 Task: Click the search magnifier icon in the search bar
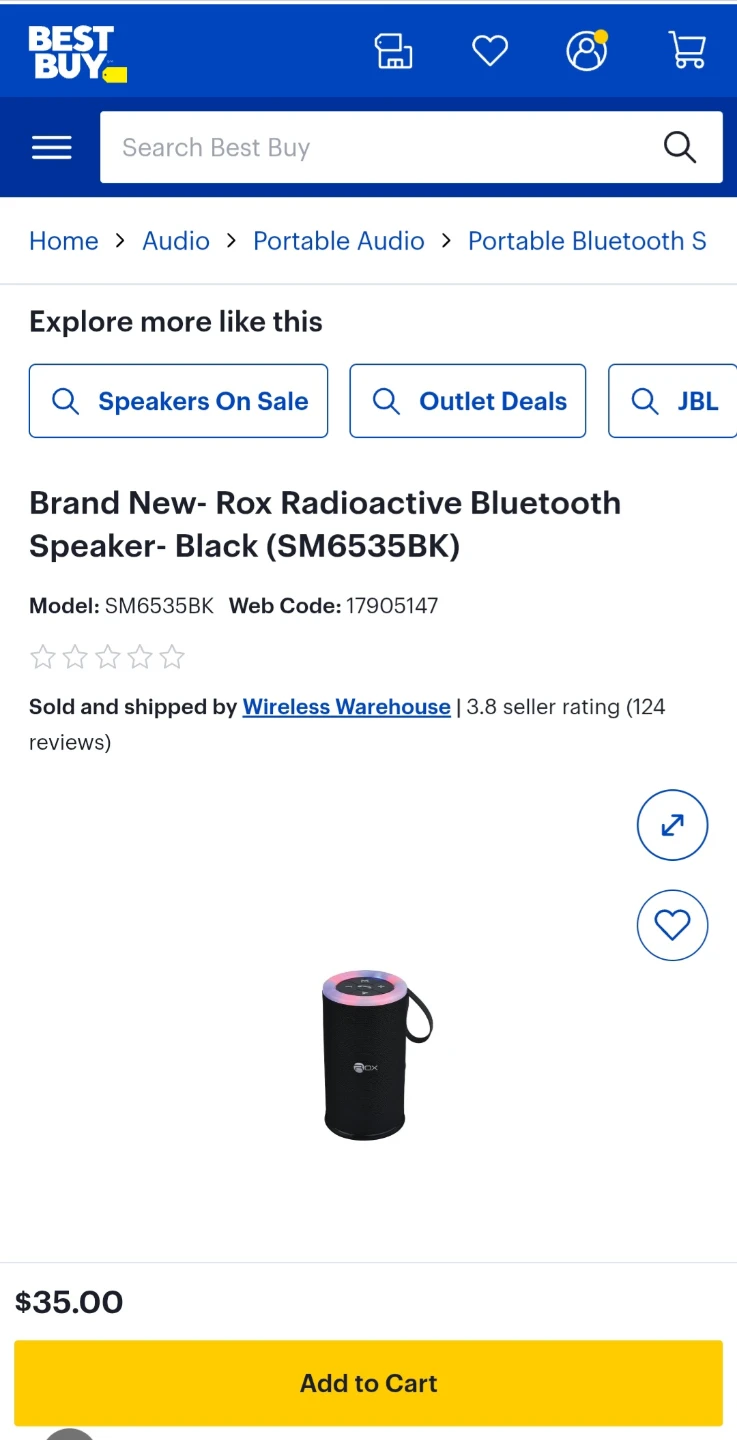coord(680,147)
